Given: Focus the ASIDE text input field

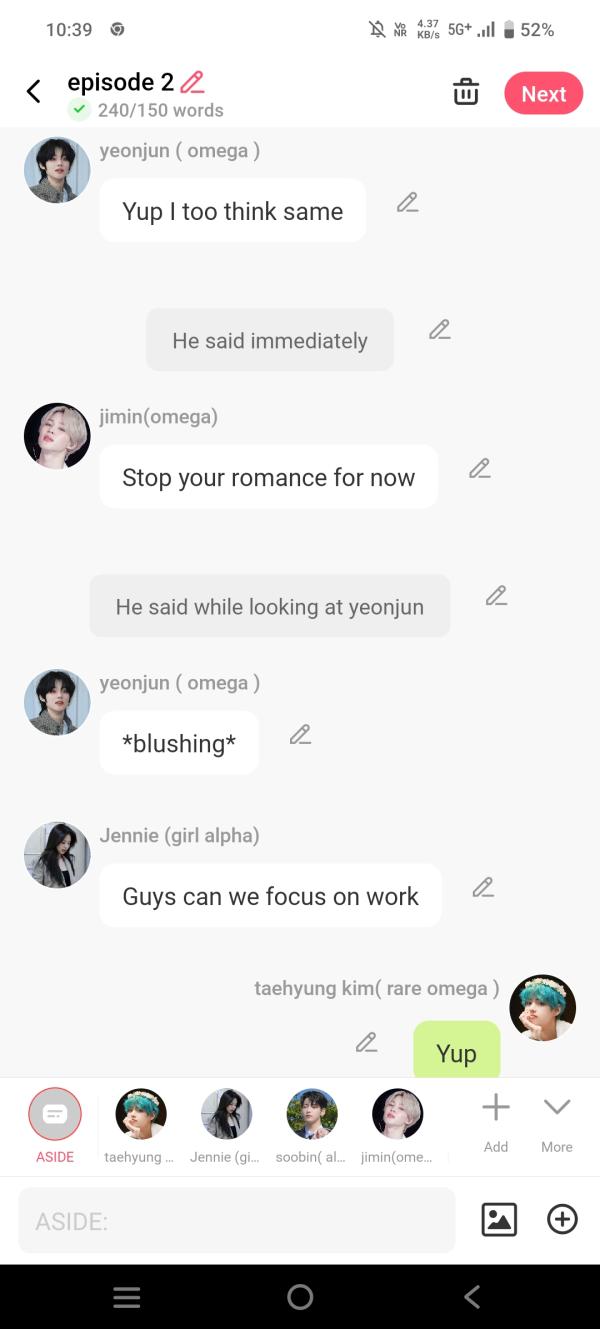Looking at the screenshot, I should click(x=236, y=1220).
